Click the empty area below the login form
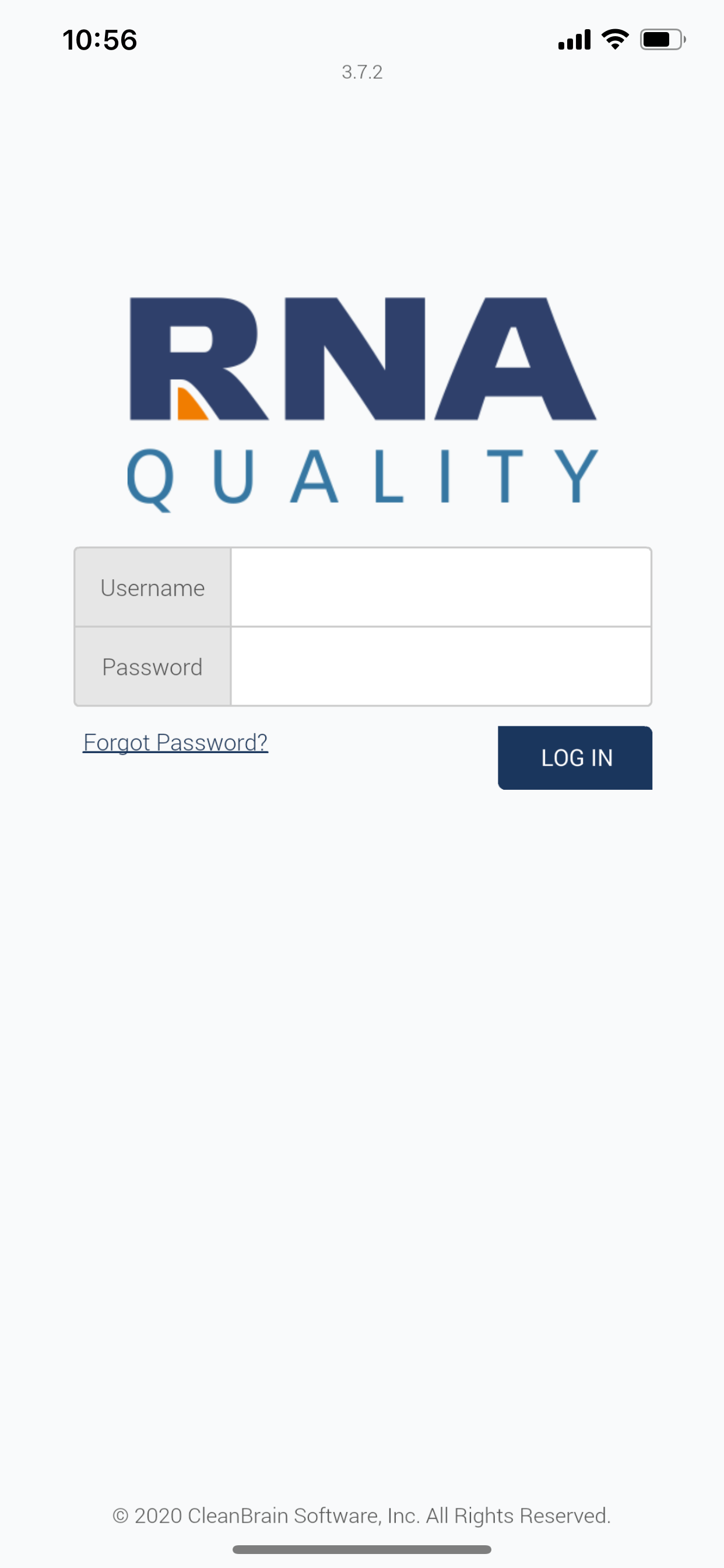The image size is (724, 1568). tap(362, 1035)
